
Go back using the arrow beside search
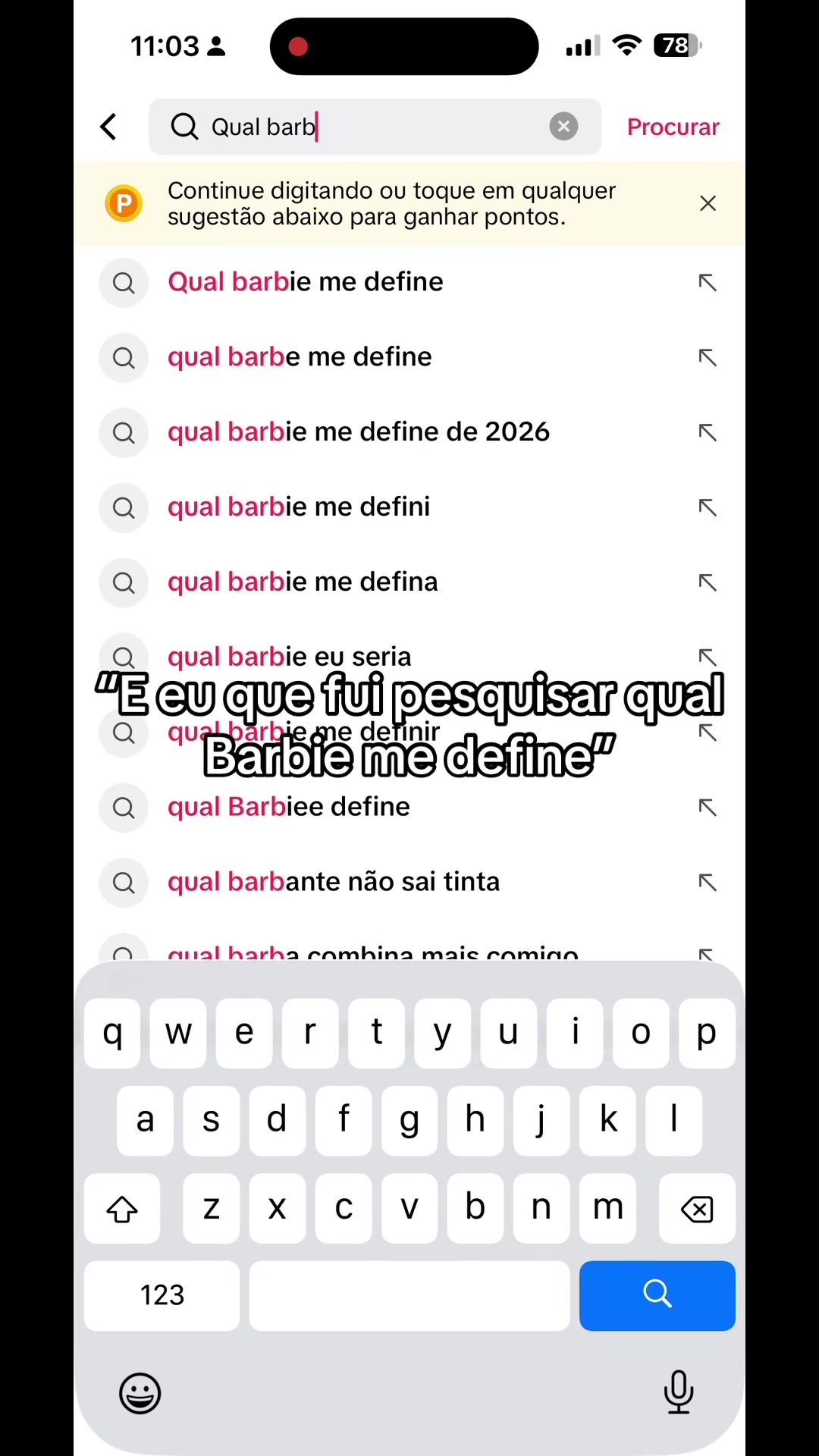tap(108, 127)
